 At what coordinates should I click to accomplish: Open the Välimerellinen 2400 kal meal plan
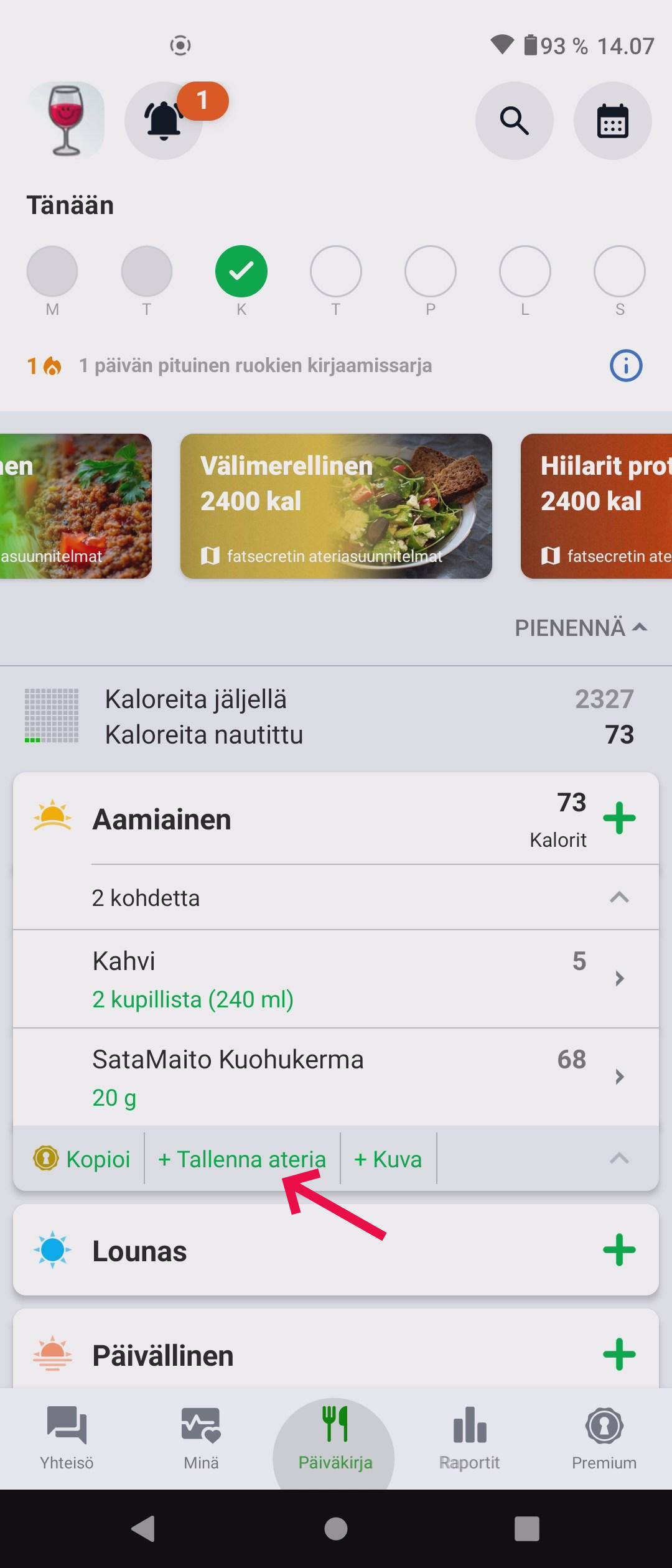tap(336, 506)
